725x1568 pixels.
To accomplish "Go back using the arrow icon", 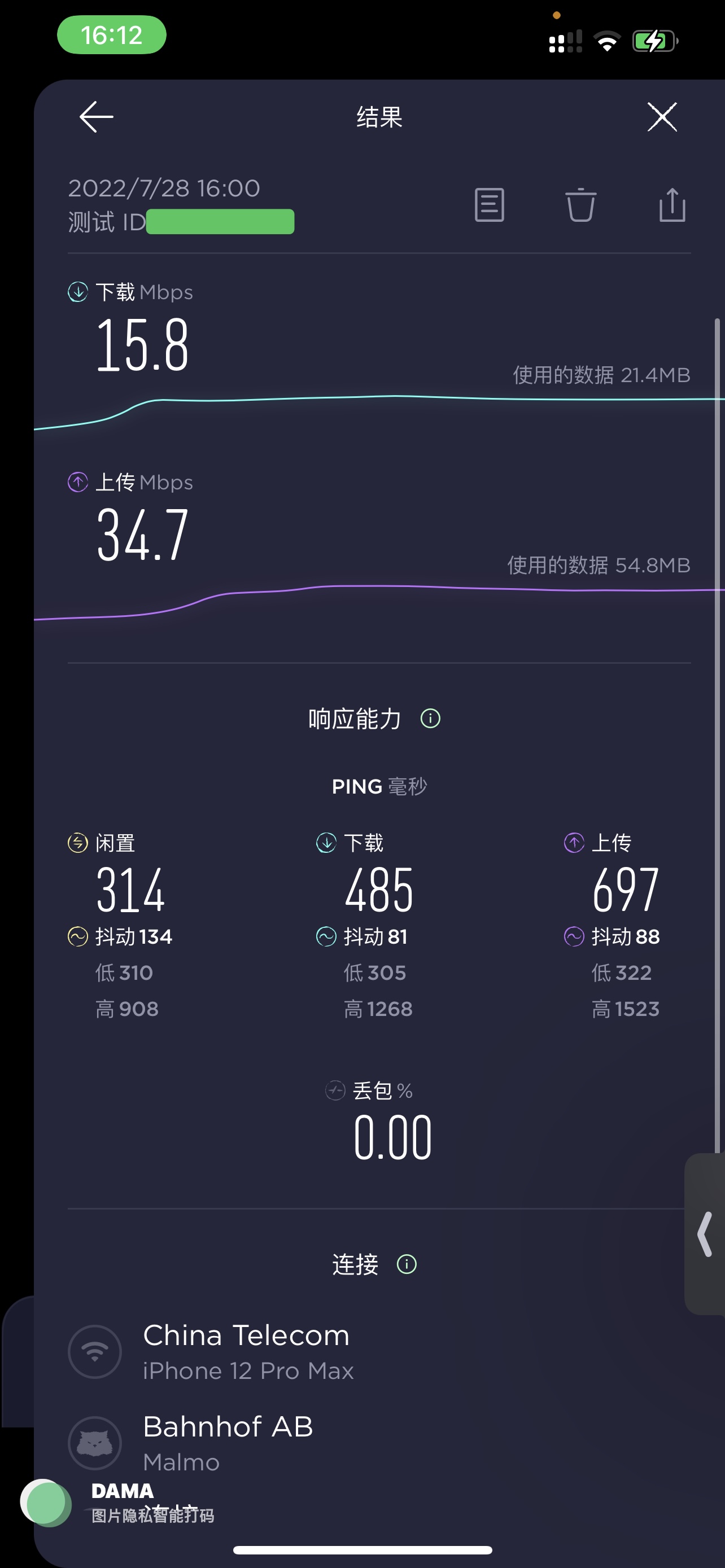I will 96,117.
